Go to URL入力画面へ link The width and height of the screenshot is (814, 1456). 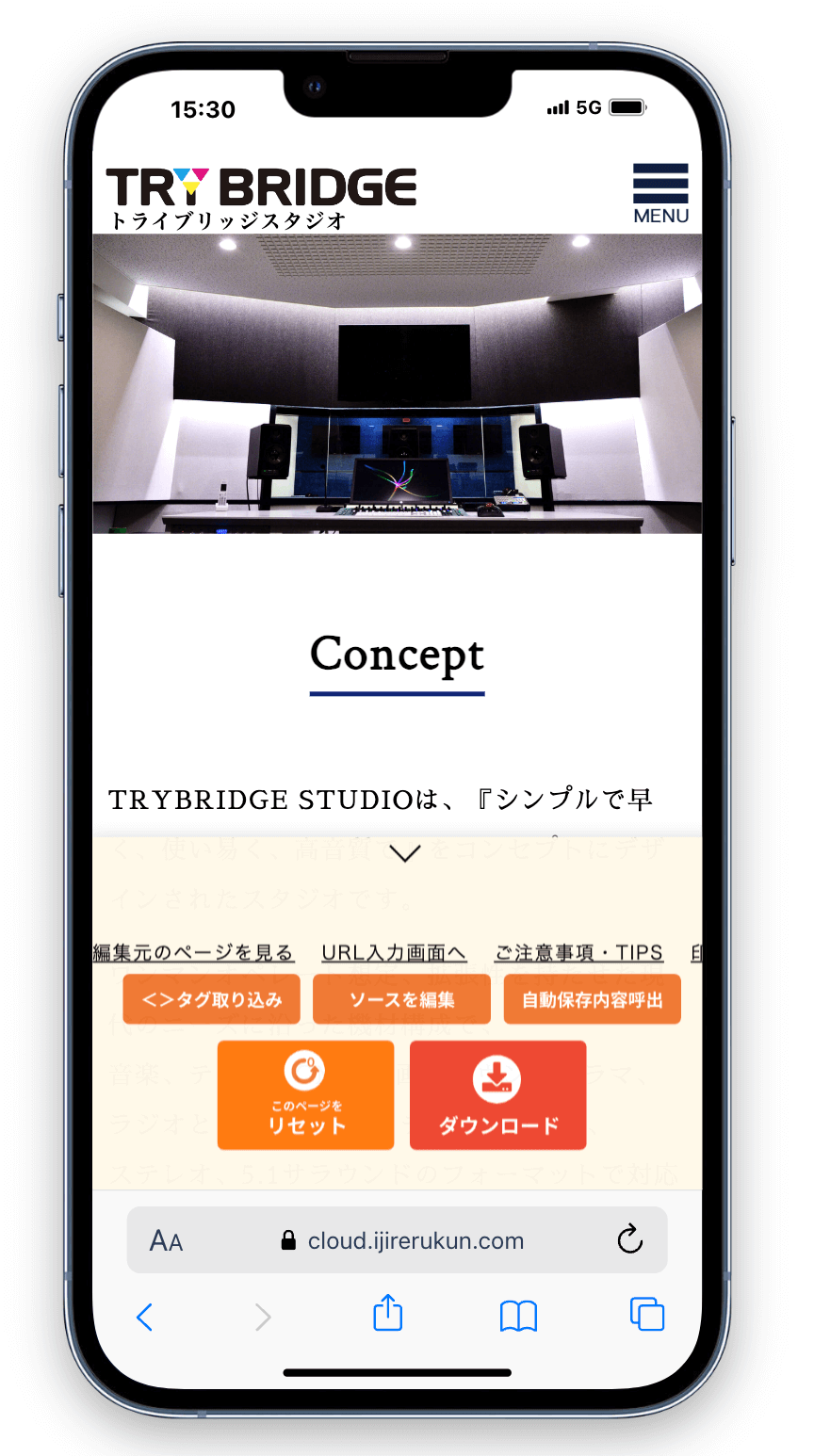pyautogui.click(x=394, y=953)
